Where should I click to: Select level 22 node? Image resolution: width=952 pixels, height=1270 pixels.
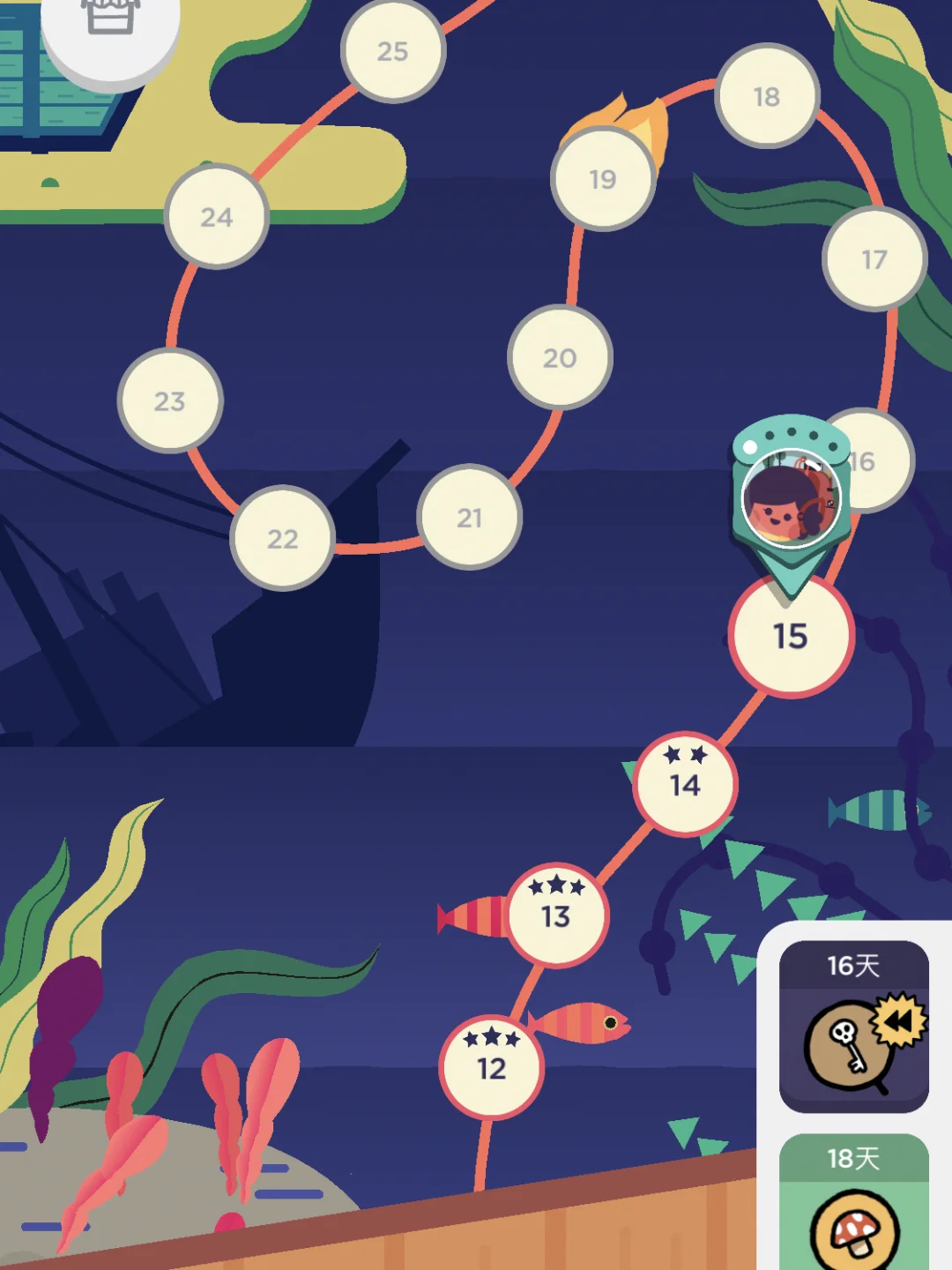click(283, 539)
